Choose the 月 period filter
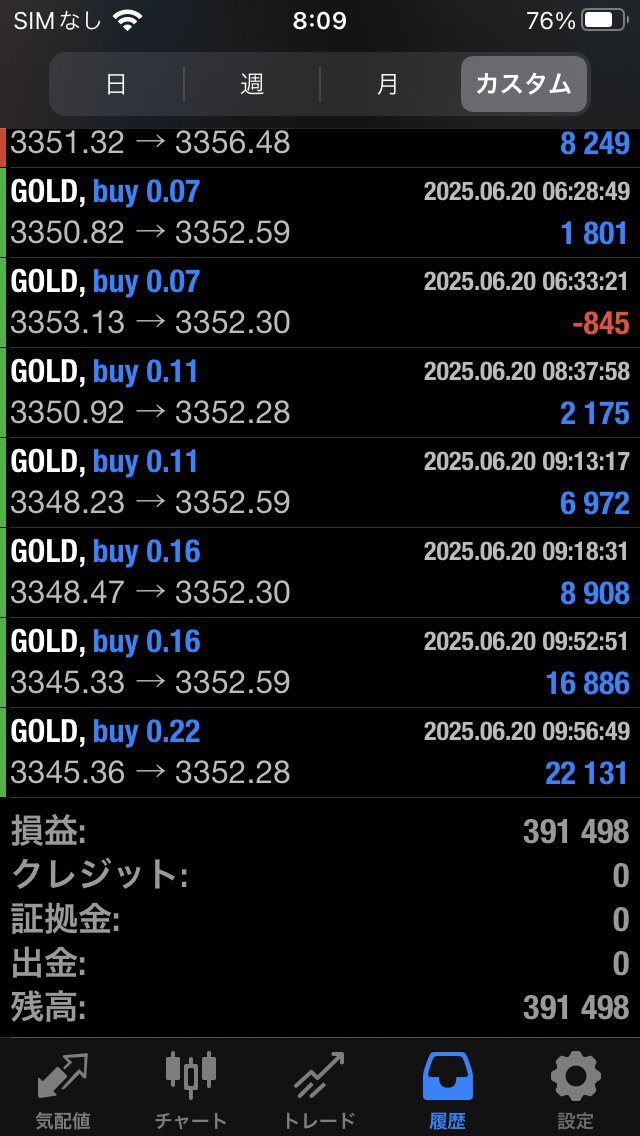This screenshot has height=1136, width=640. [388, 84]
